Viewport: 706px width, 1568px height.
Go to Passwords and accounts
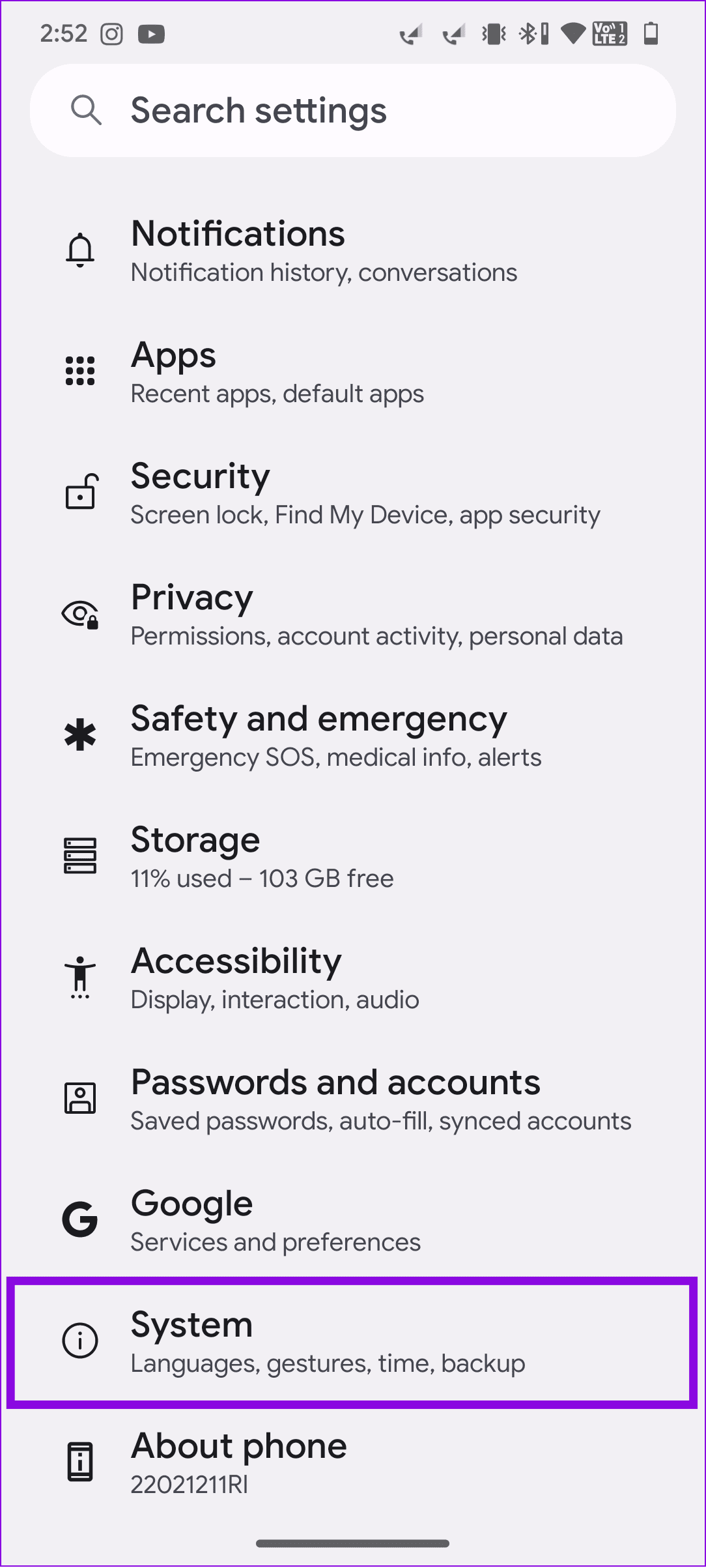click(x=352, y=1099)
